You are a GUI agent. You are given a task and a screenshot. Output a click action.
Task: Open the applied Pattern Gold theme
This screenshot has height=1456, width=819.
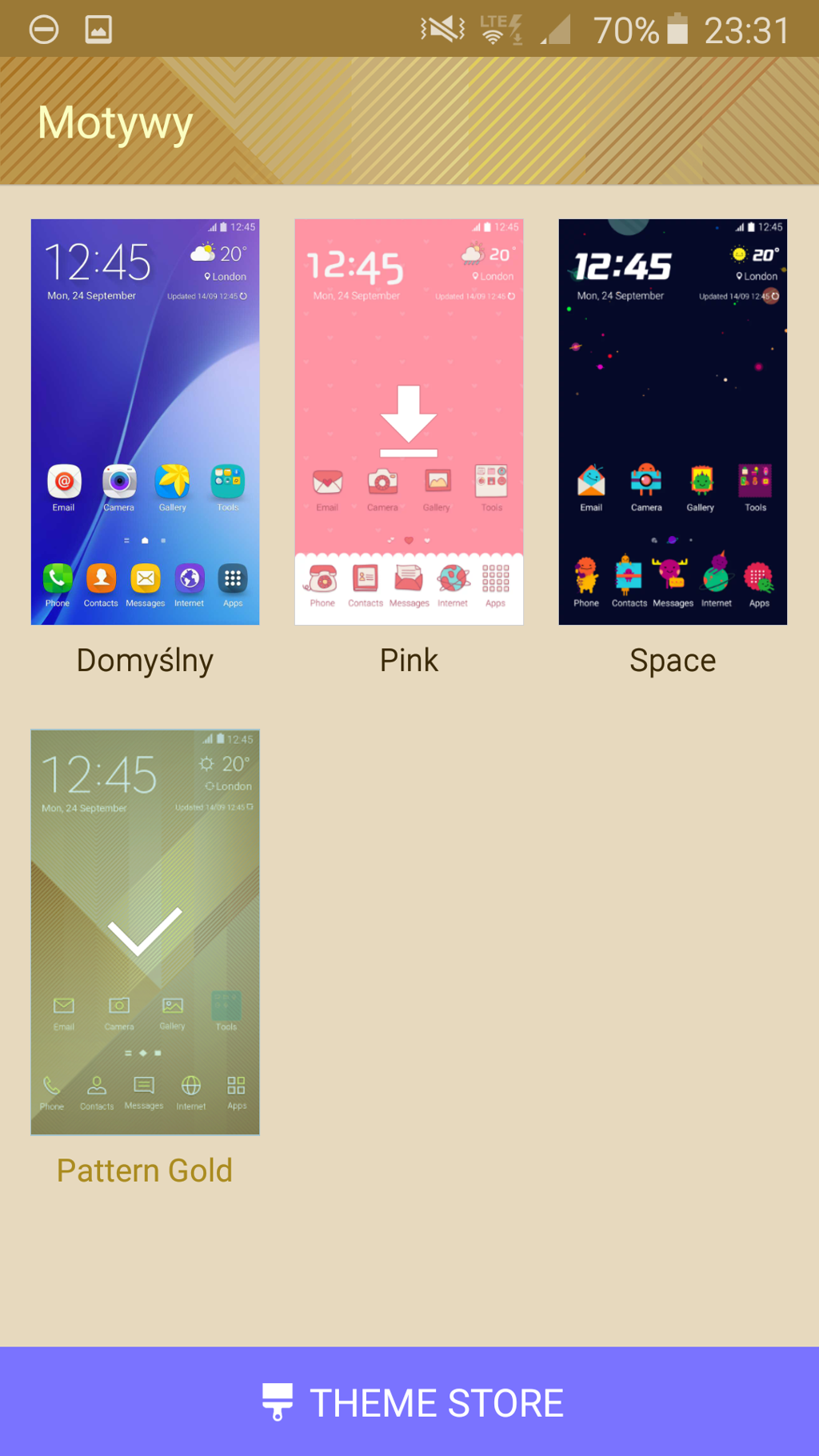pyautogui.click(x=145, y=932)
